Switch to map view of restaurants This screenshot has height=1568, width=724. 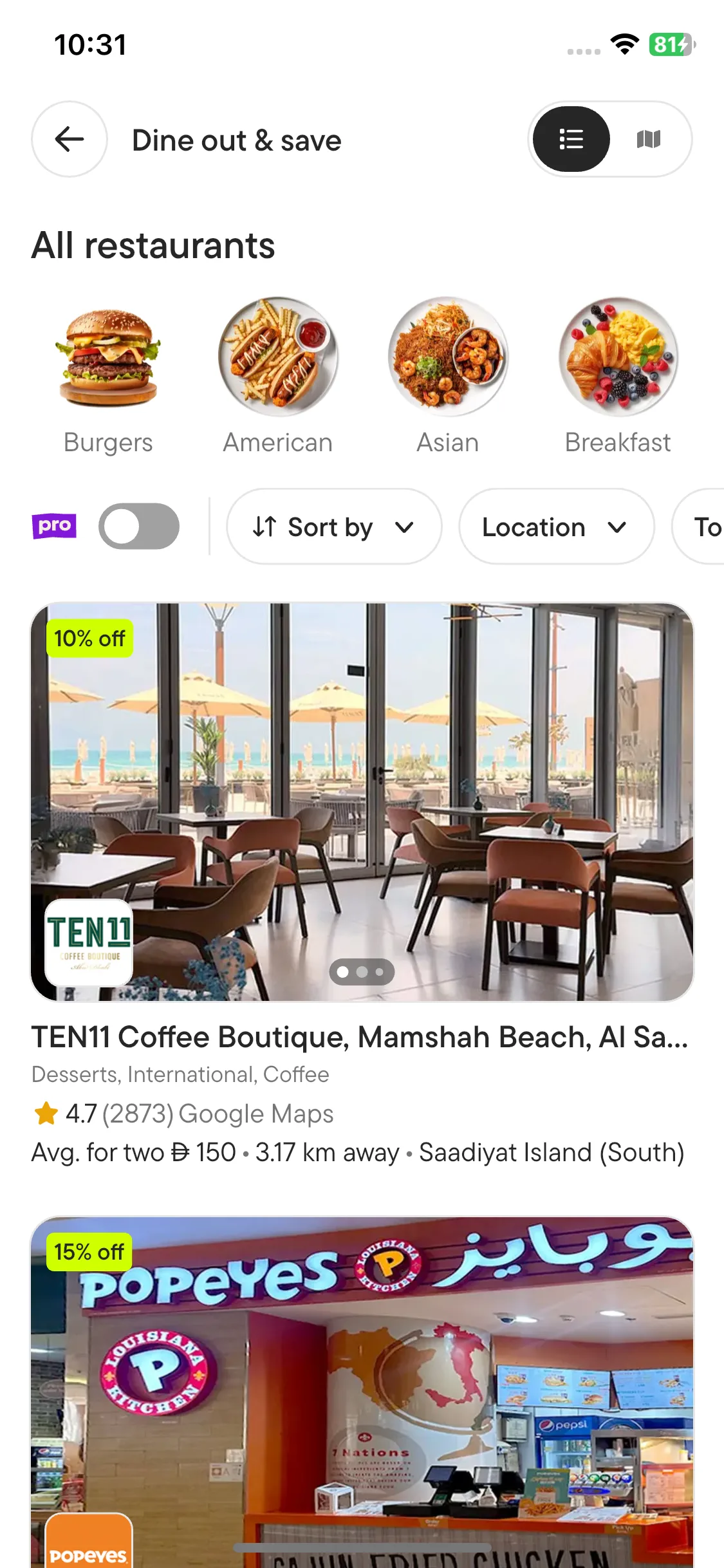[649, 139]
